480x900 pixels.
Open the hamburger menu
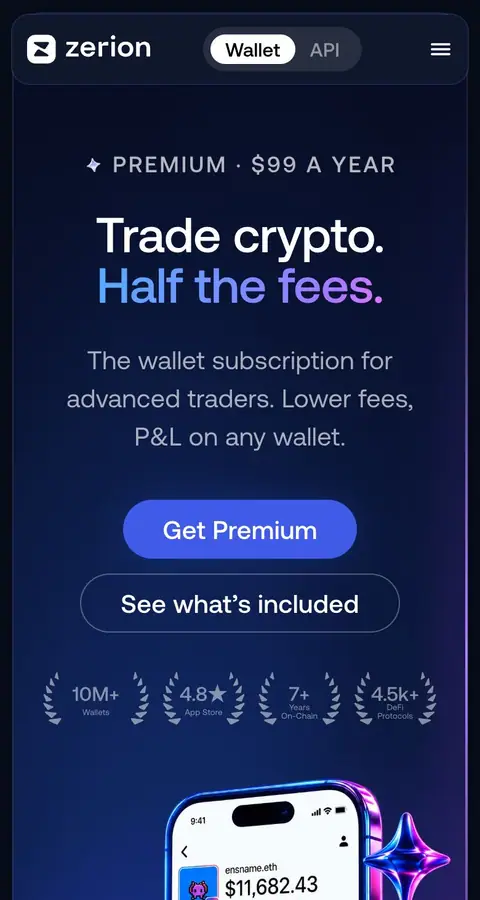tap(440, 49)
